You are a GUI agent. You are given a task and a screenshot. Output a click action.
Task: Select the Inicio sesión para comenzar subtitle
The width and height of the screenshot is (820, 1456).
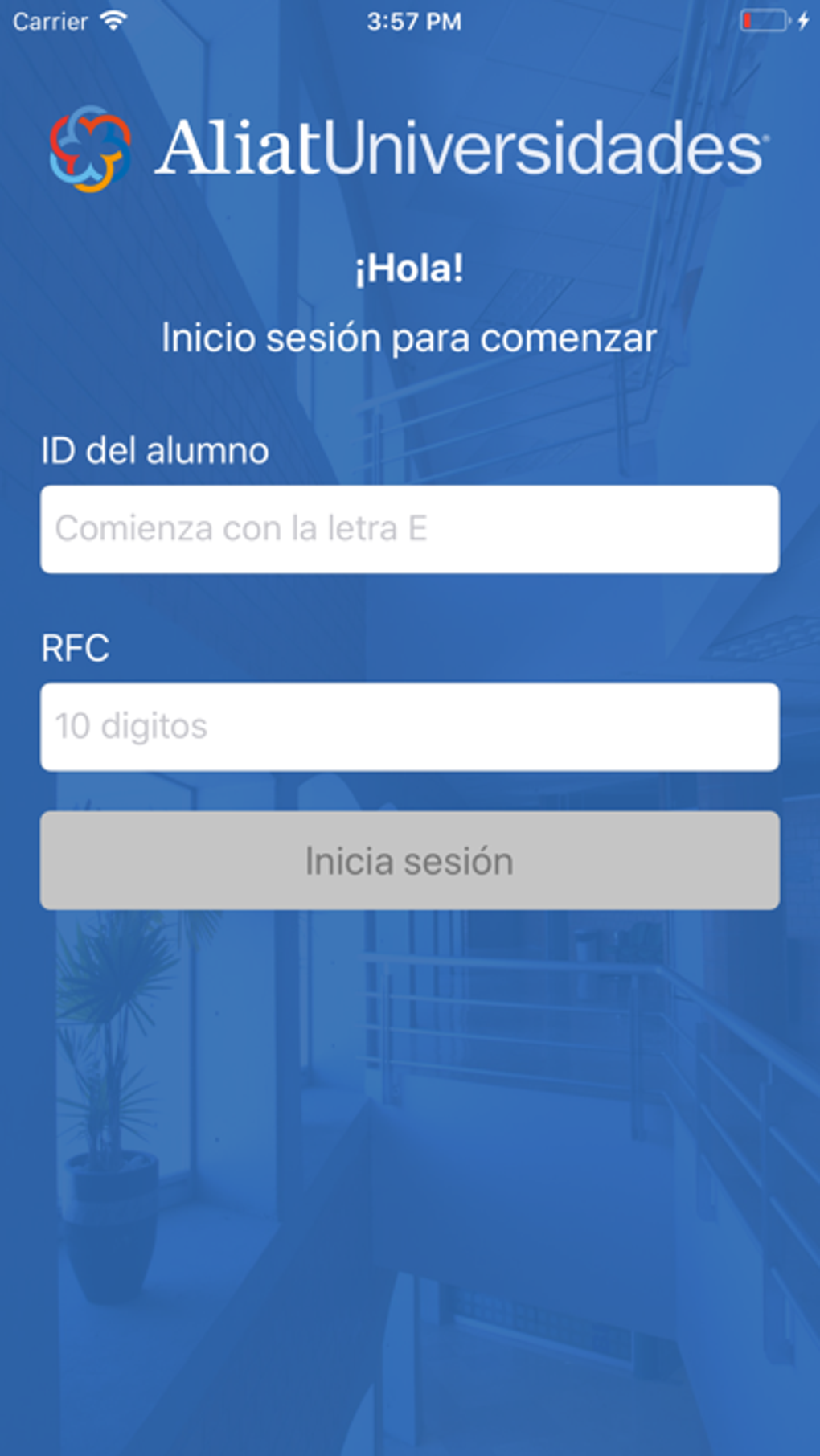[409, 338]
